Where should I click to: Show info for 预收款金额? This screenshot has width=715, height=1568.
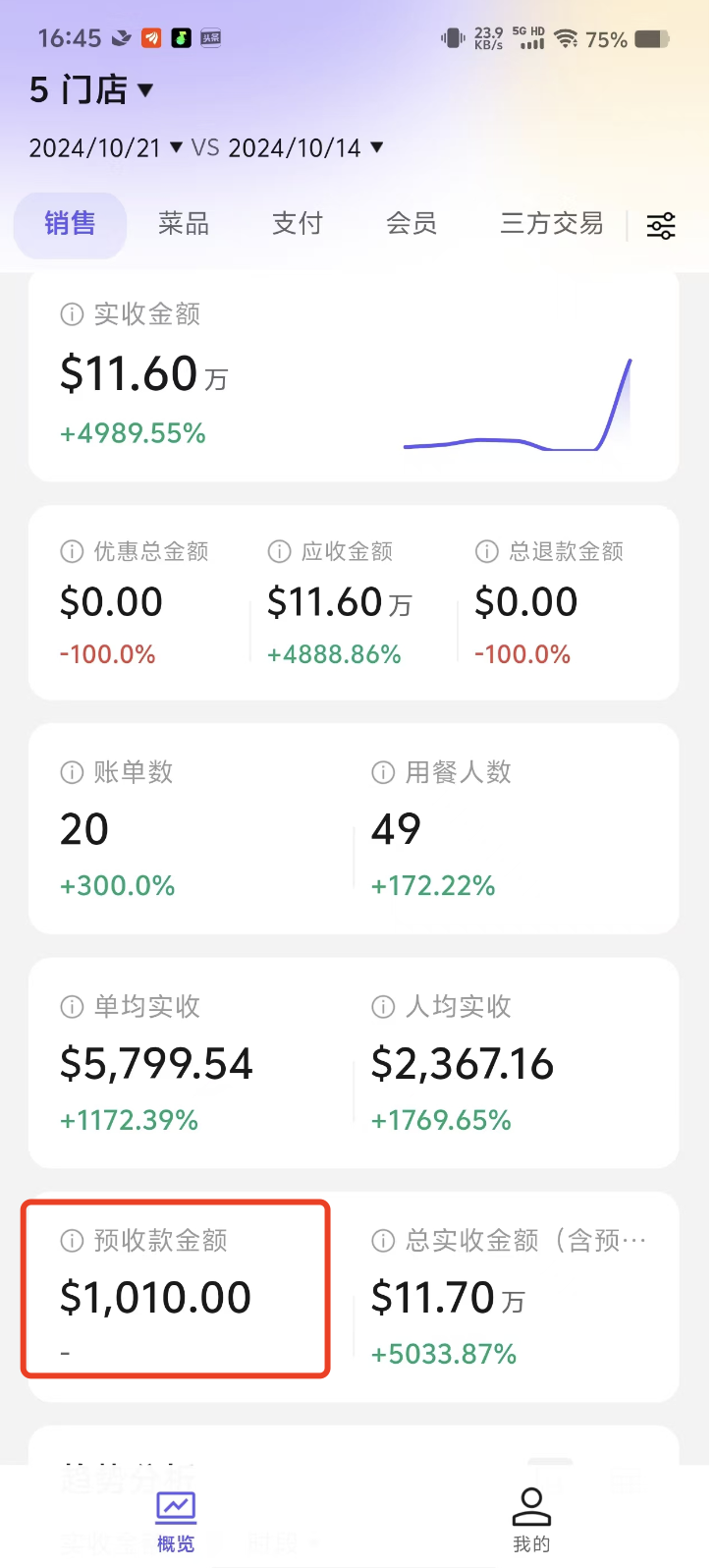[72, 1241]
